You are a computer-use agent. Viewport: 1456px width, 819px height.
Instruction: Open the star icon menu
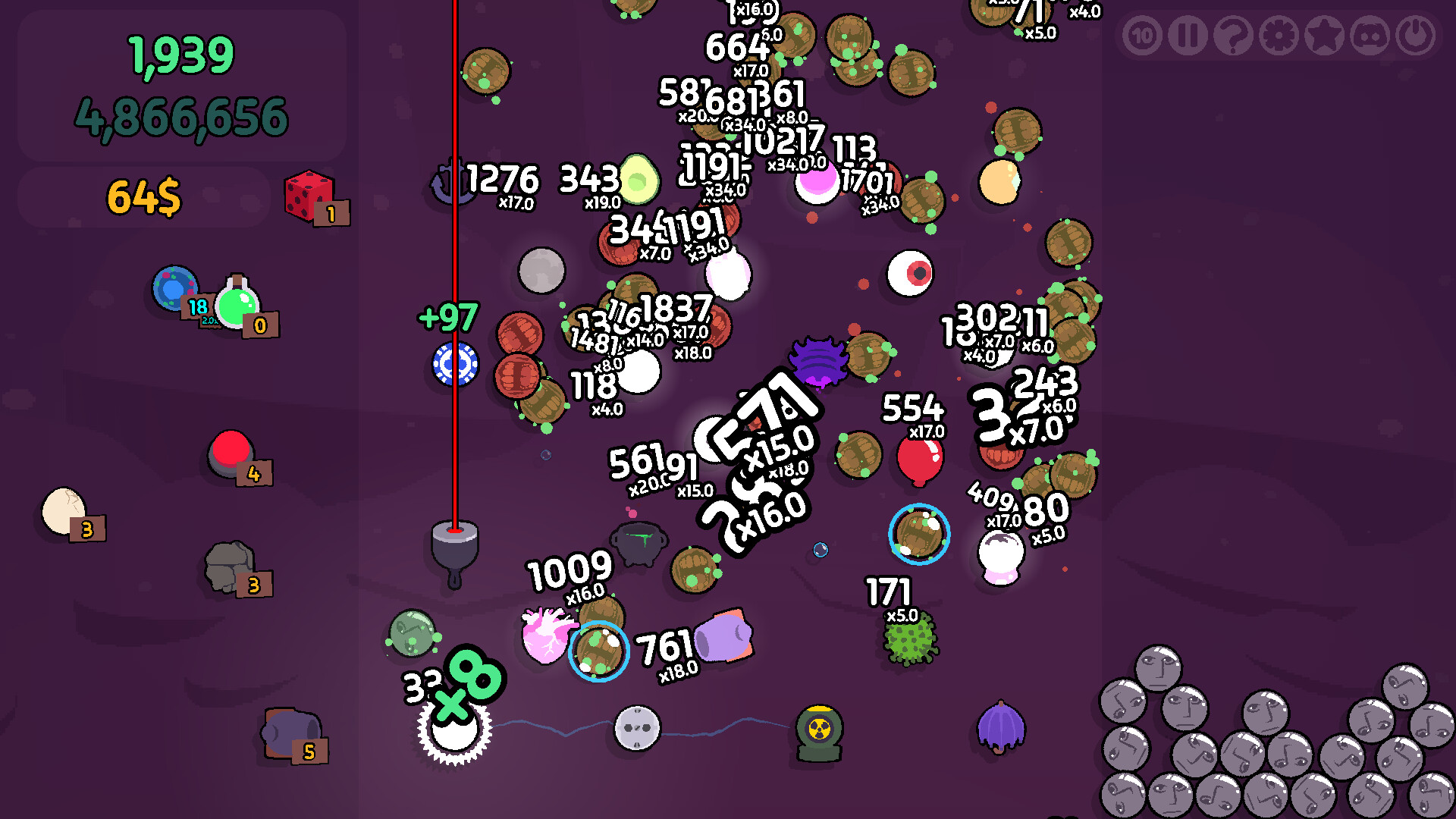click(x=1324, y=35)
